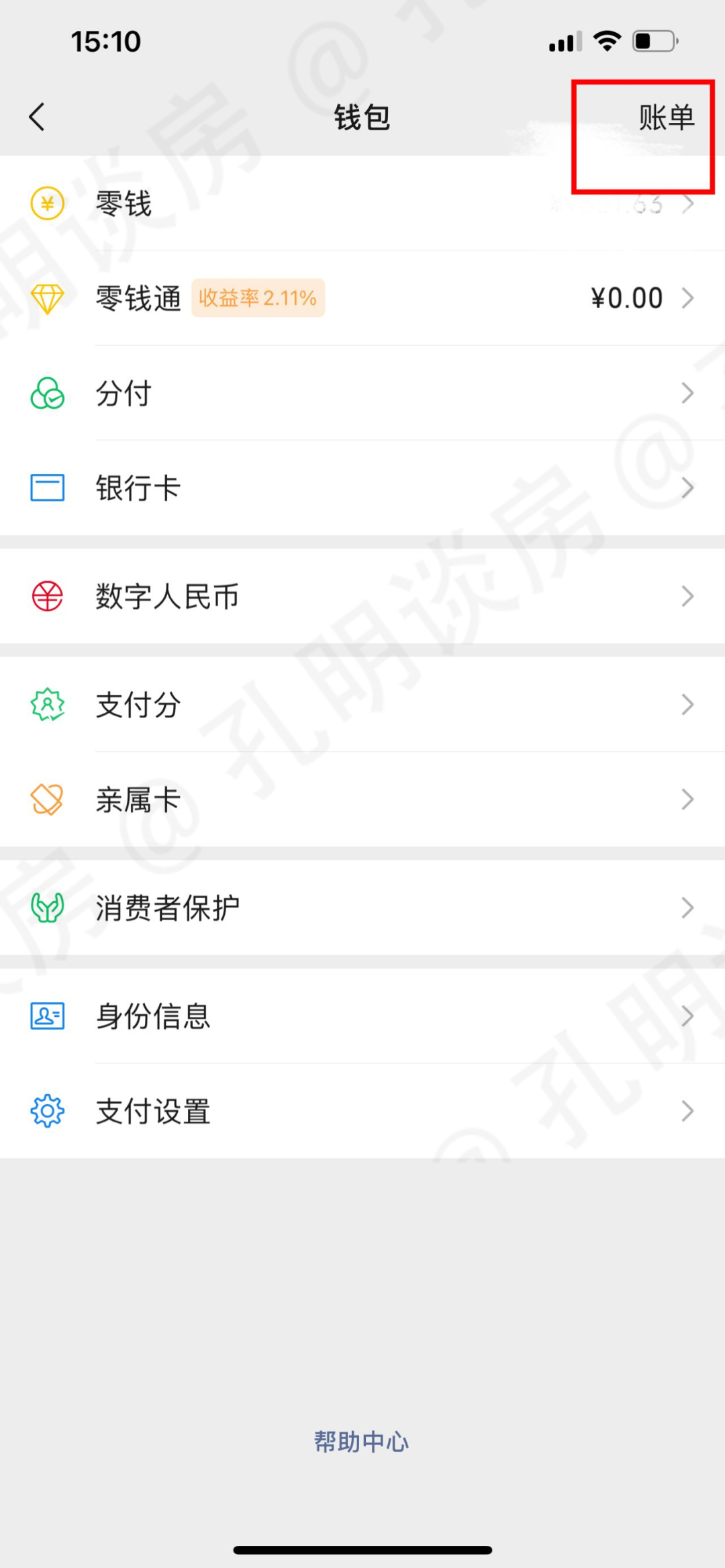Tap the 身份信息 ID card icon

[x=46, y=1016]
